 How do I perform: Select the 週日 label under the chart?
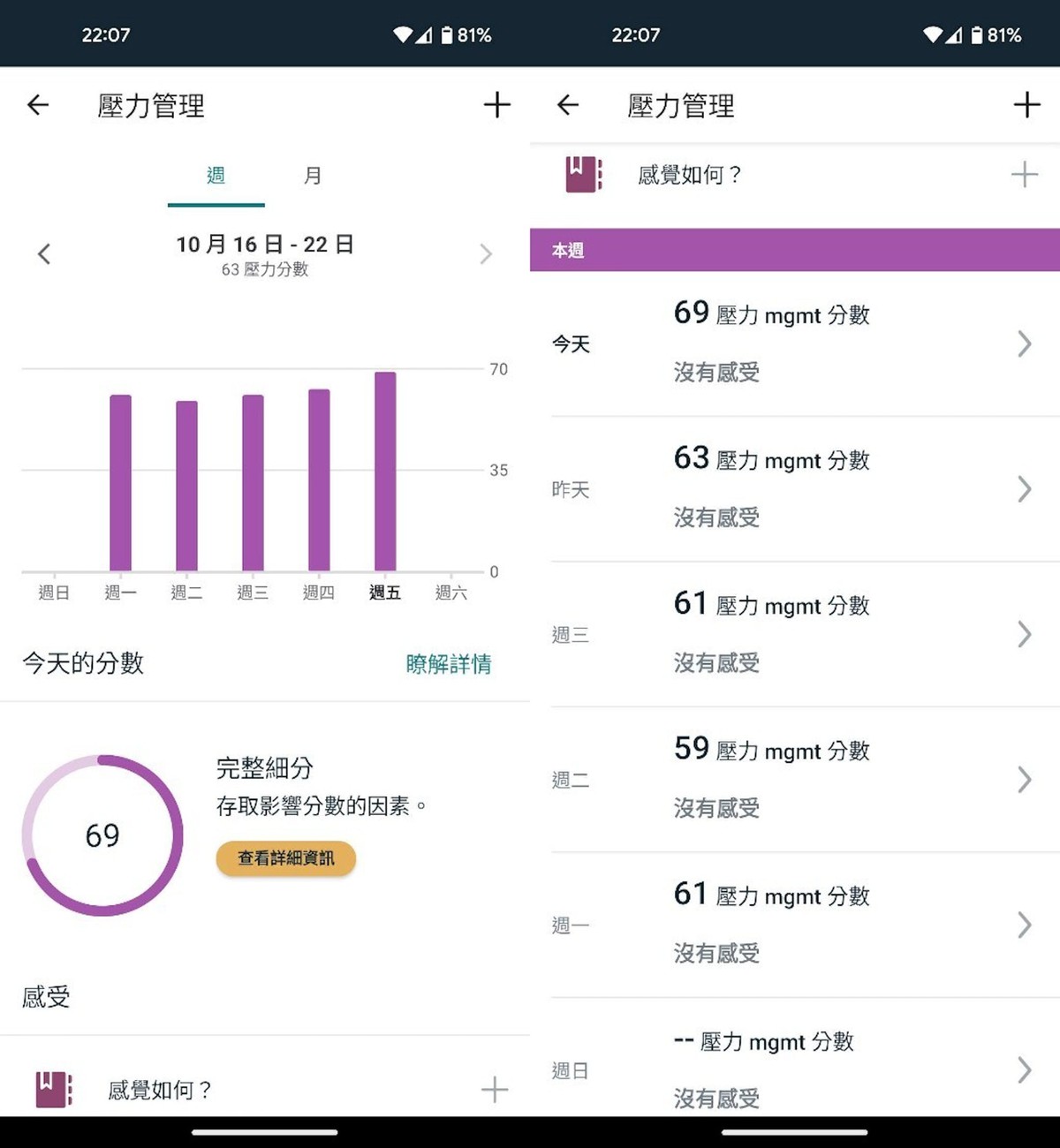55,593
